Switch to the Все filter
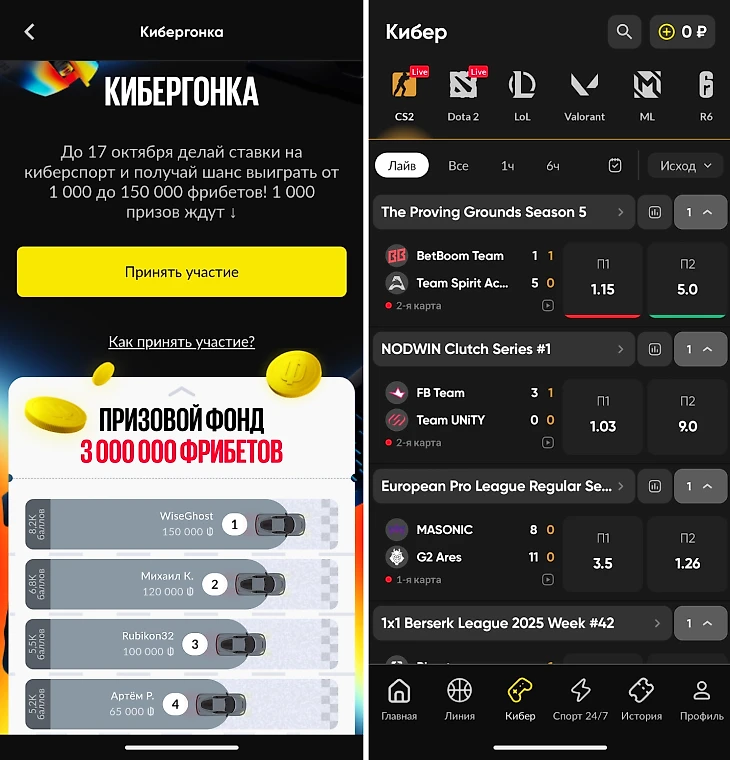Viewport: 730px width, 760px height. [458, 165]
